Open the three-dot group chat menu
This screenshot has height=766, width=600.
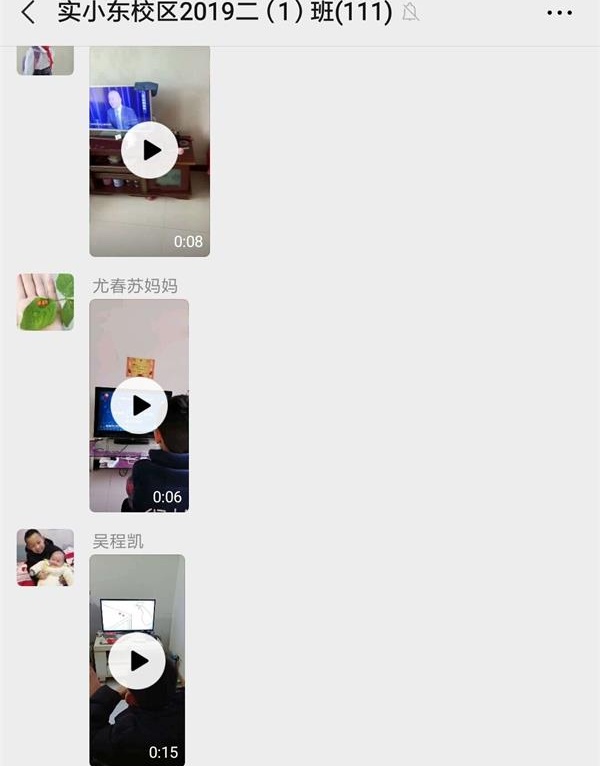point(559,13)
